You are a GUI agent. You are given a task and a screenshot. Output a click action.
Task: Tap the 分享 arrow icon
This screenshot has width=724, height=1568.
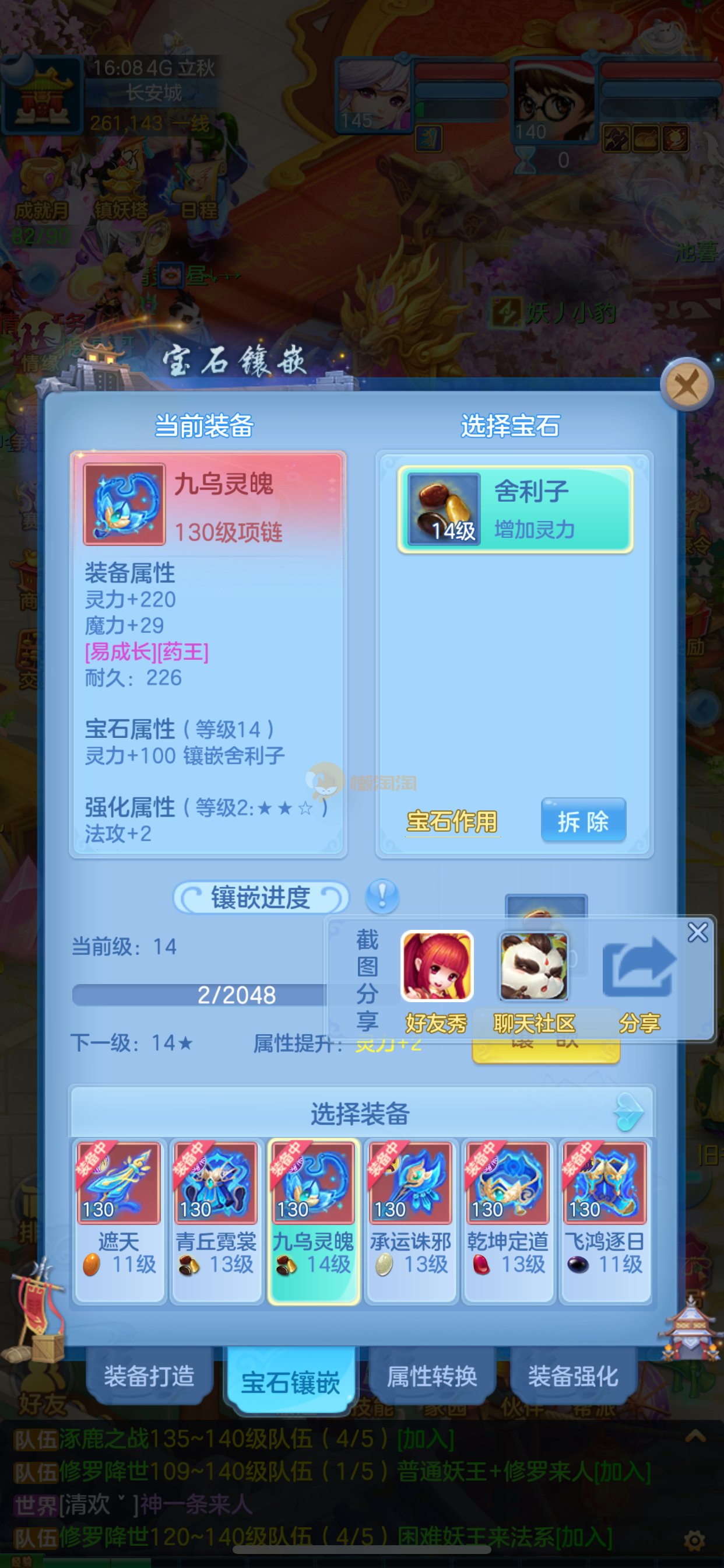tap(639, 967)
